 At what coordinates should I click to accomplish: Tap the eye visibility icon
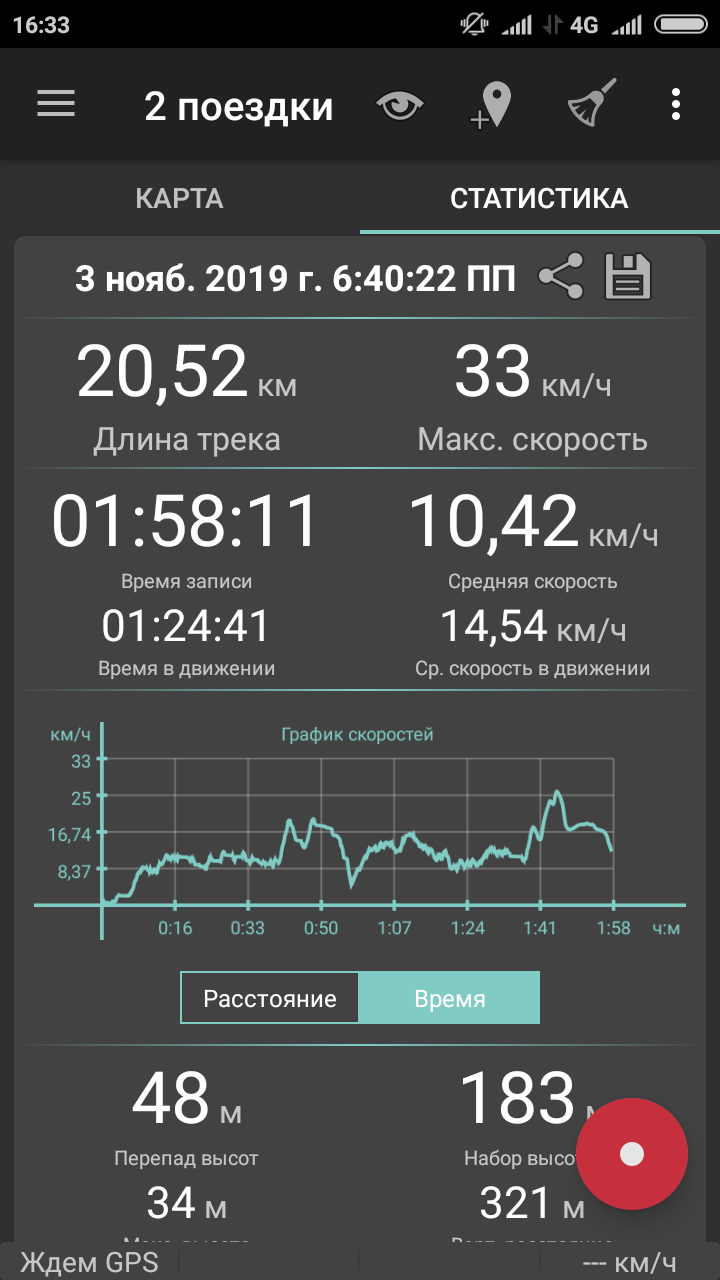click(x=400, y=105)
